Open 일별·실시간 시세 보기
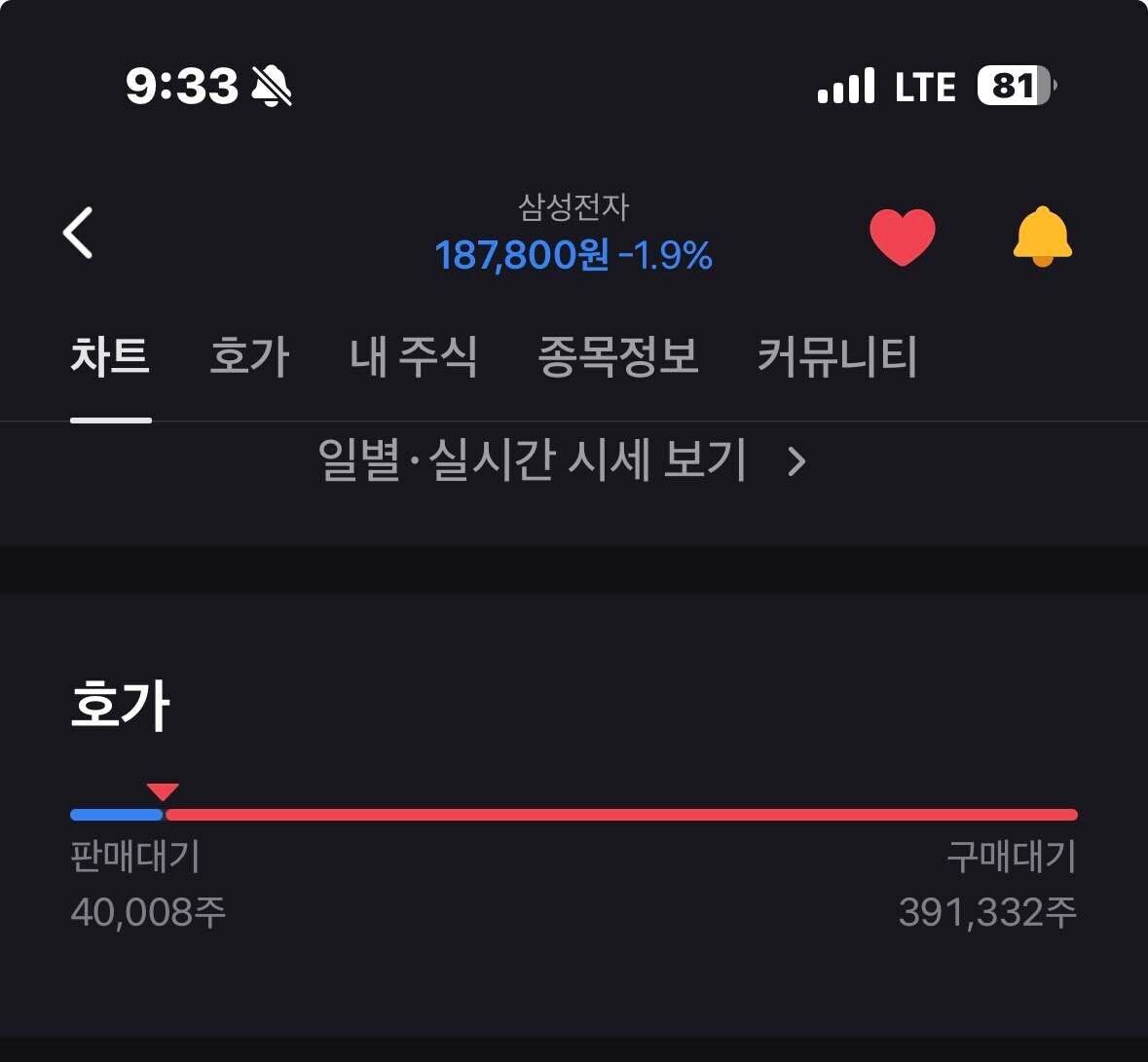 coord(562,460)
